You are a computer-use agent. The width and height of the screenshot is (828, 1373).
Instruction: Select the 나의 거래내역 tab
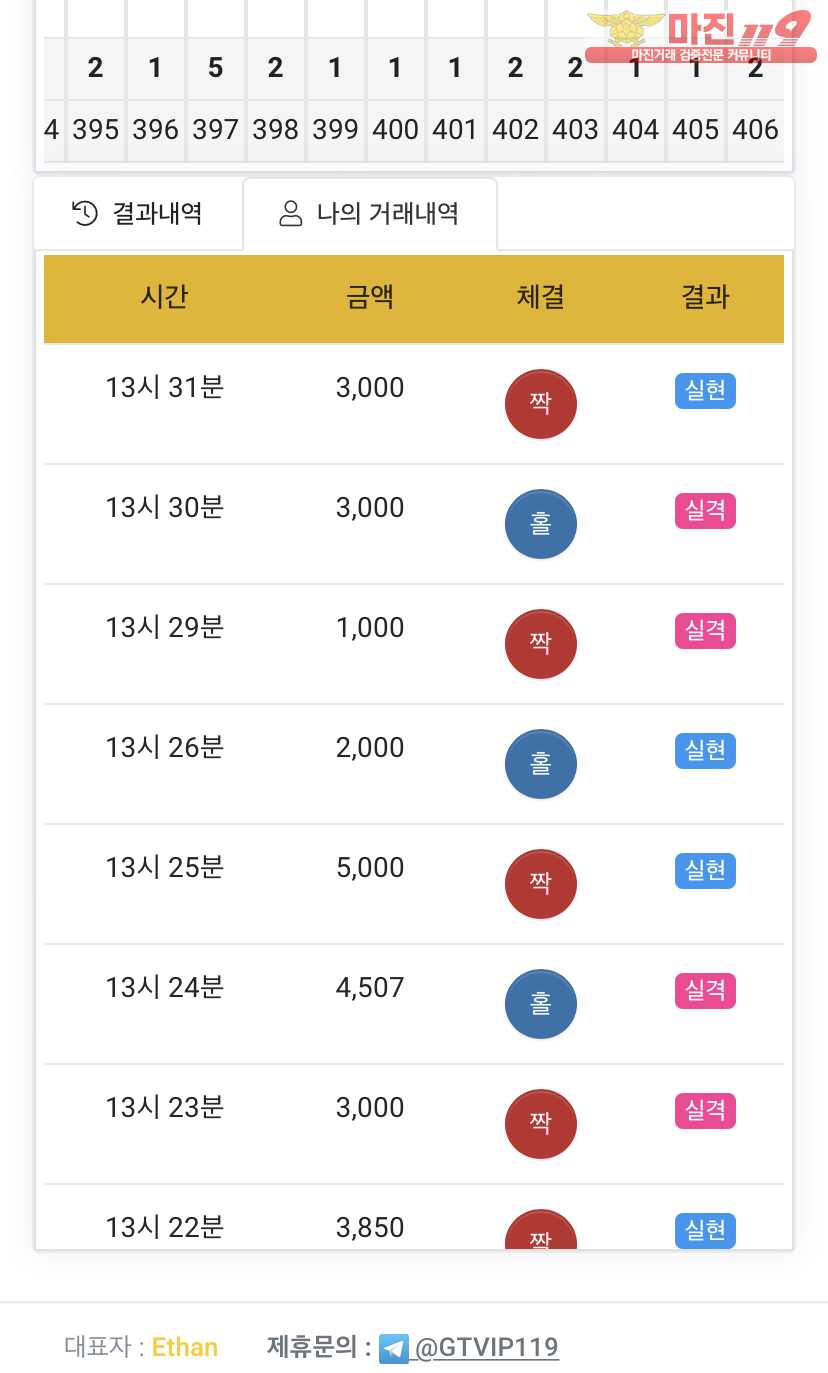point(369,213)
